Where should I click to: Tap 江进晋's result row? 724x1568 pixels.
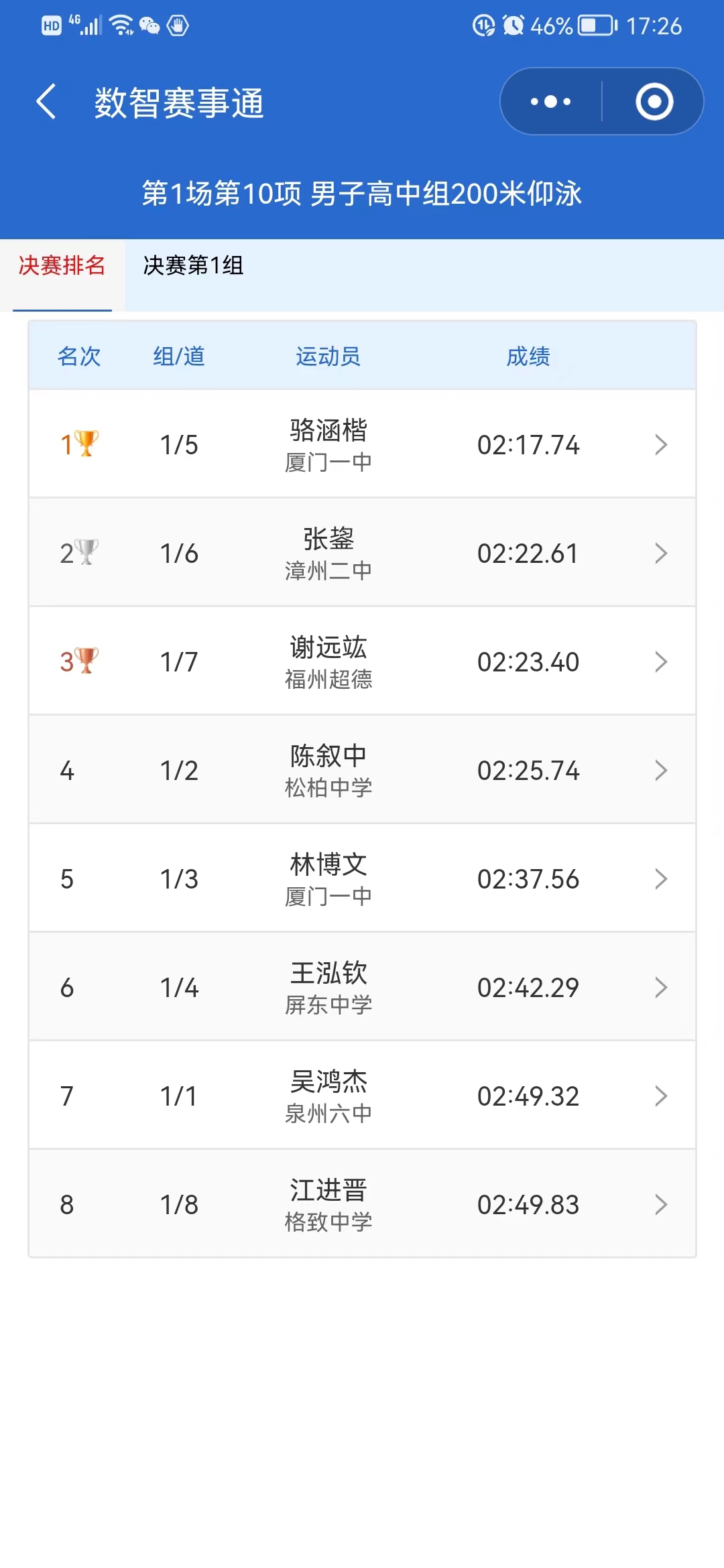[362, 1204]
